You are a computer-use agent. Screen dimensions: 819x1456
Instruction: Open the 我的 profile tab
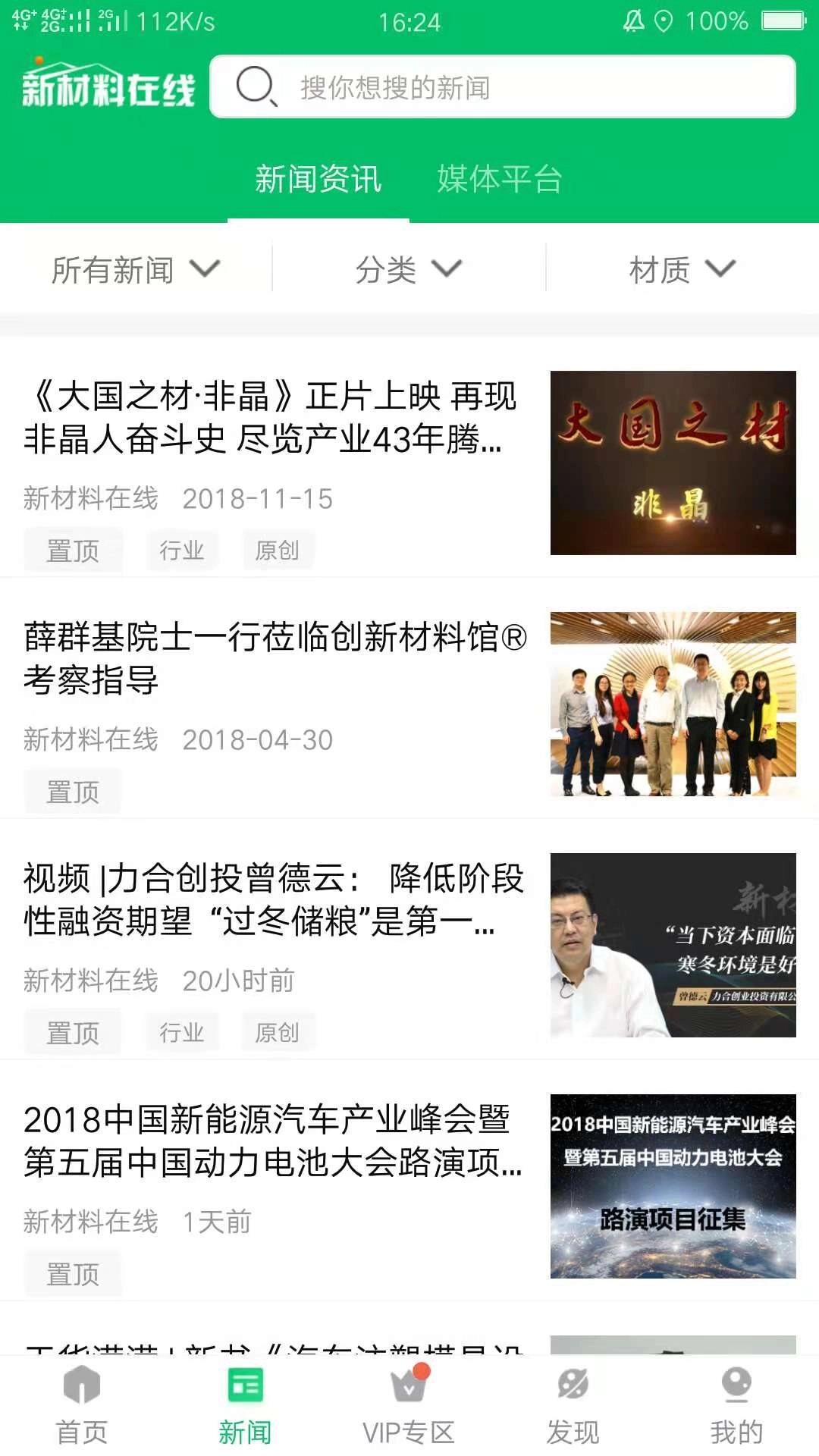coord(736,1404)
